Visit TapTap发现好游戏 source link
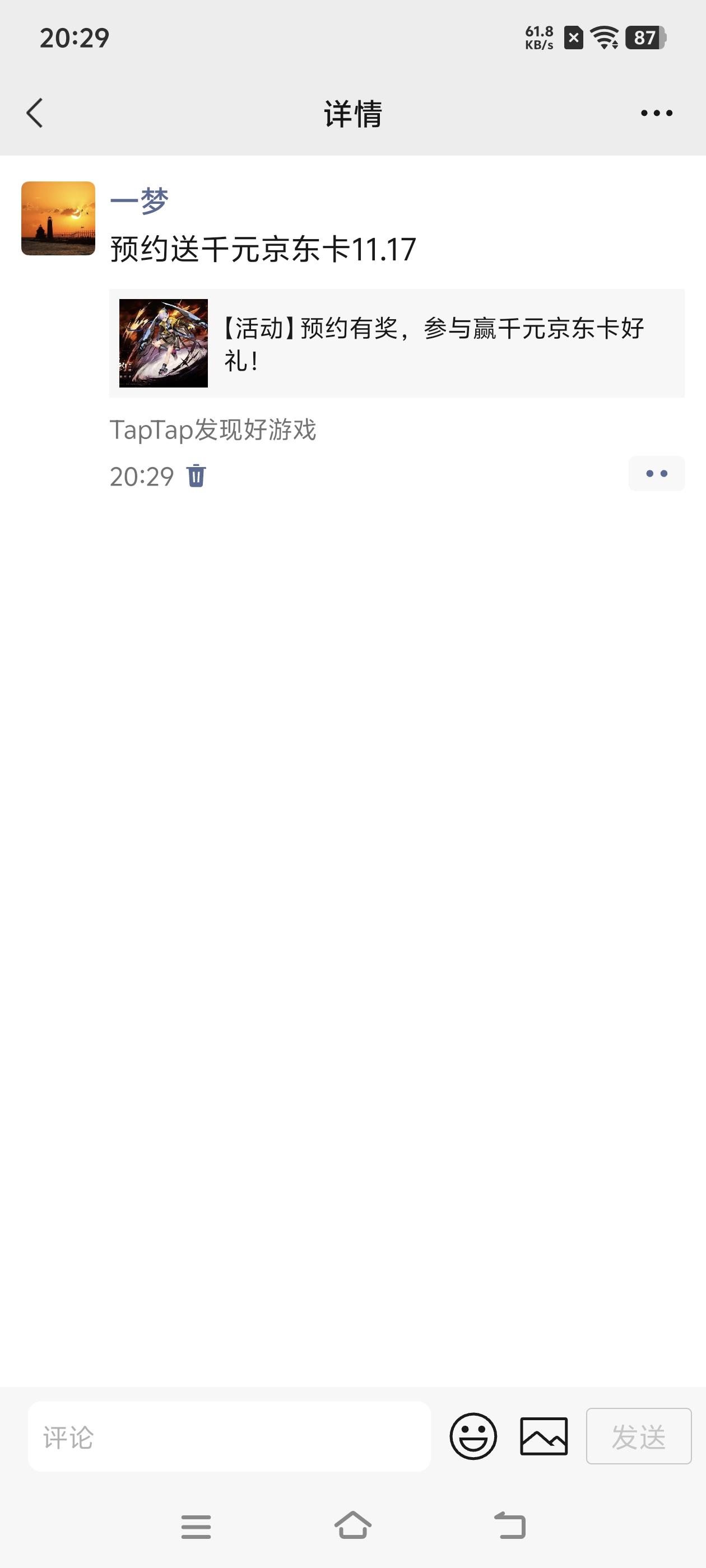Viewport: 706px width, 1568px height. coord(212,430)
